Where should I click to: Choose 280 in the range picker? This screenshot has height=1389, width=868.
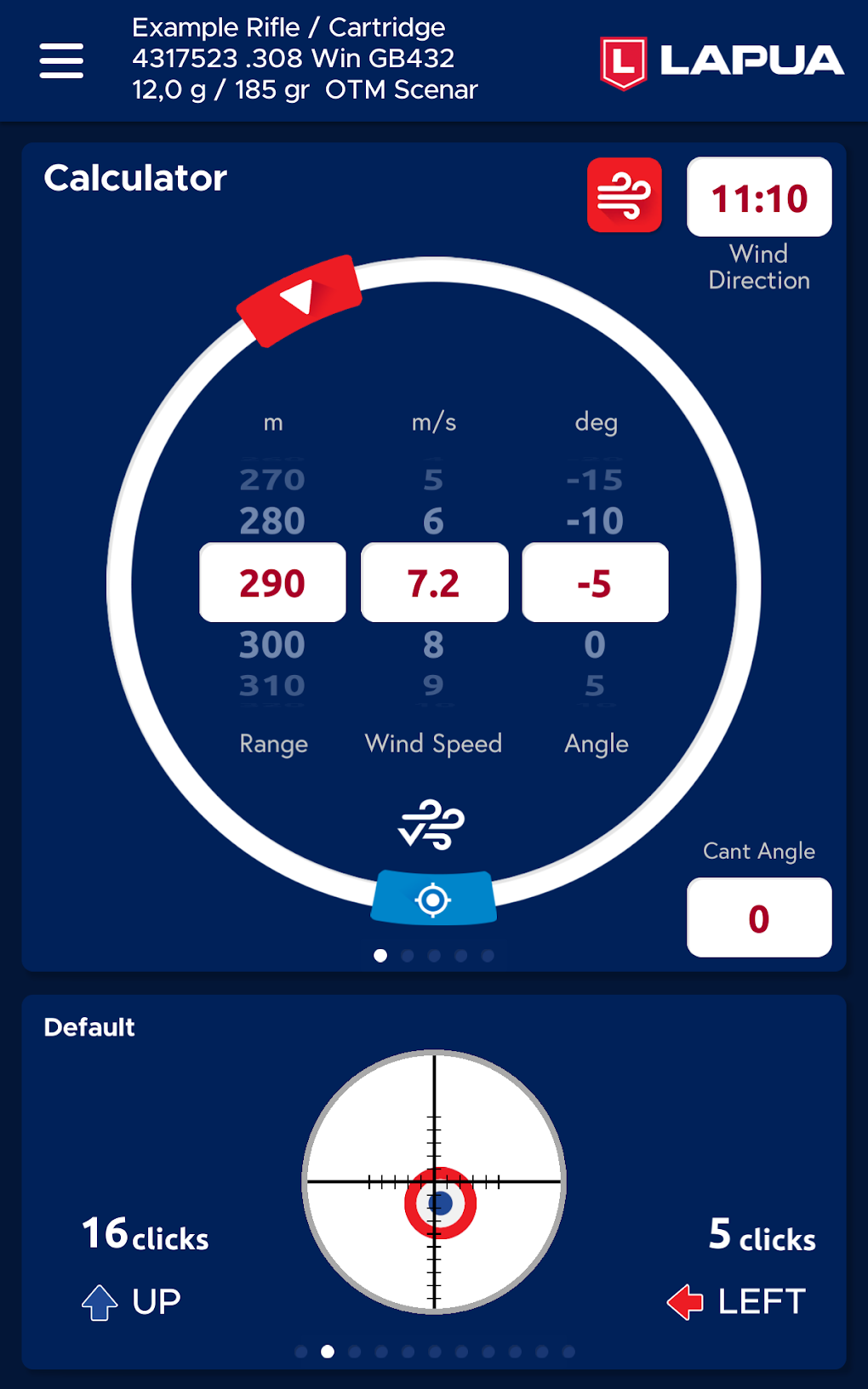coord(272,521)
